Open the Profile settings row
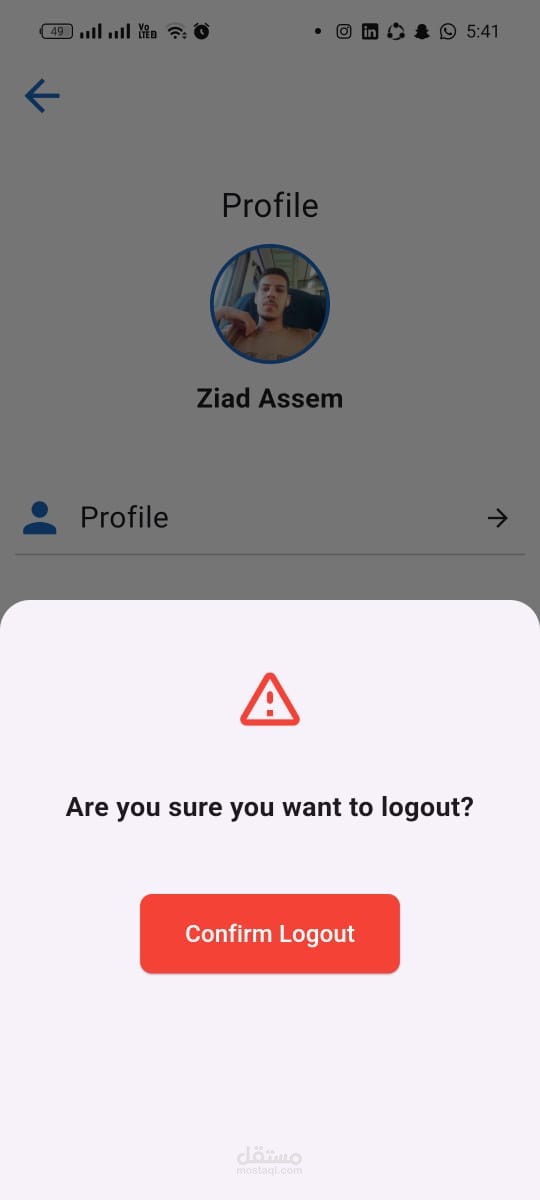 [270, 517]
